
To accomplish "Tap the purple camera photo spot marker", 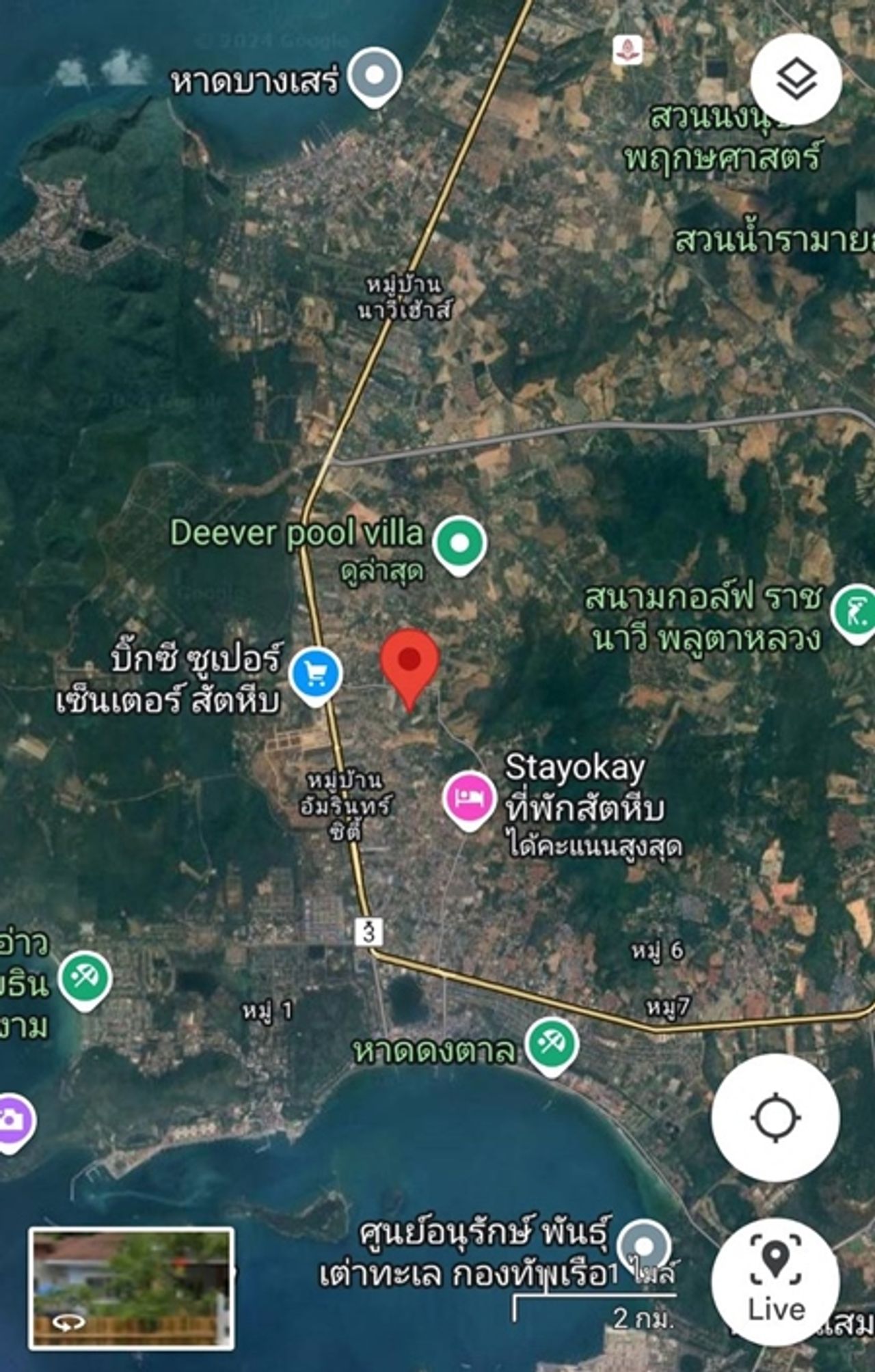I will coord(14,1121).
